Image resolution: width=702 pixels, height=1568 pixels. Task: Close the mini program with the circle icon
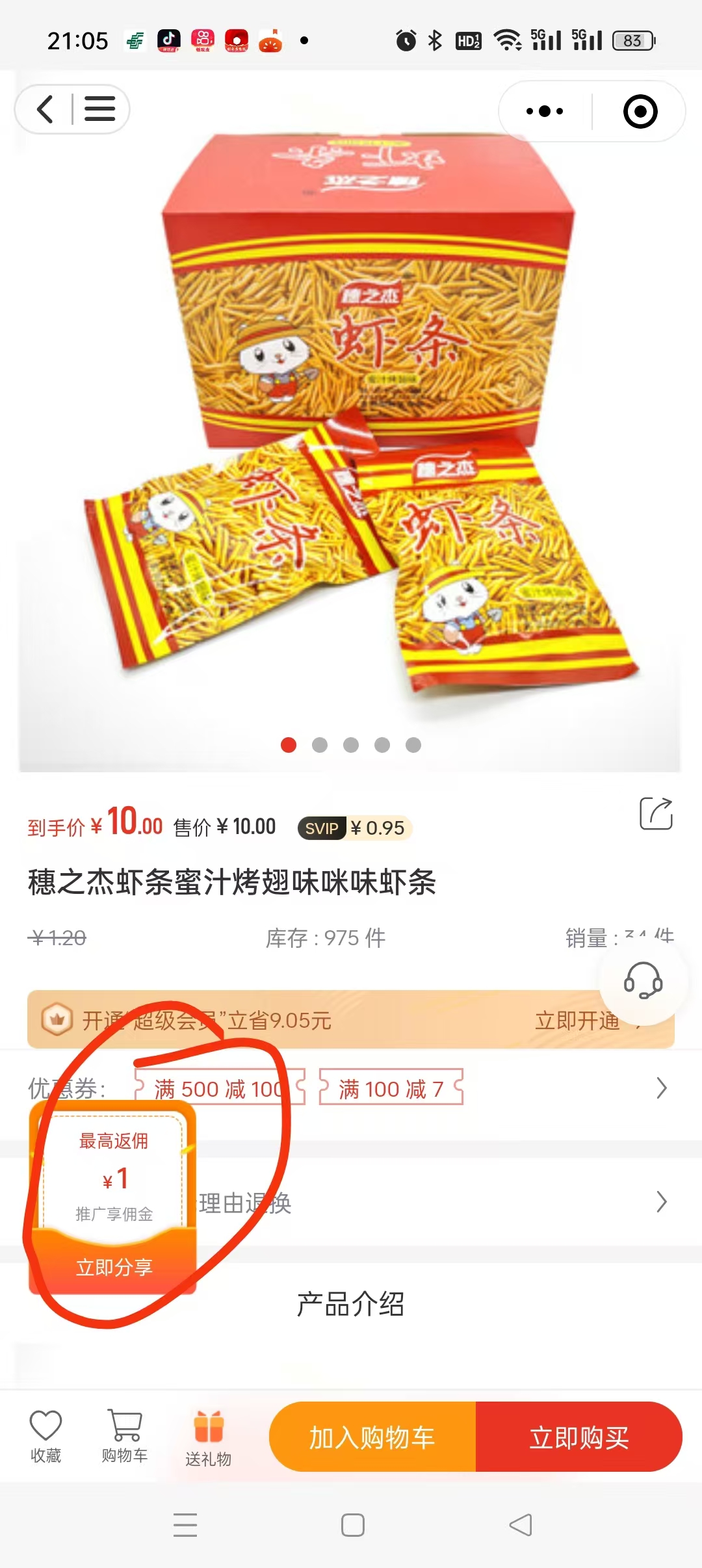coord(640,111)
